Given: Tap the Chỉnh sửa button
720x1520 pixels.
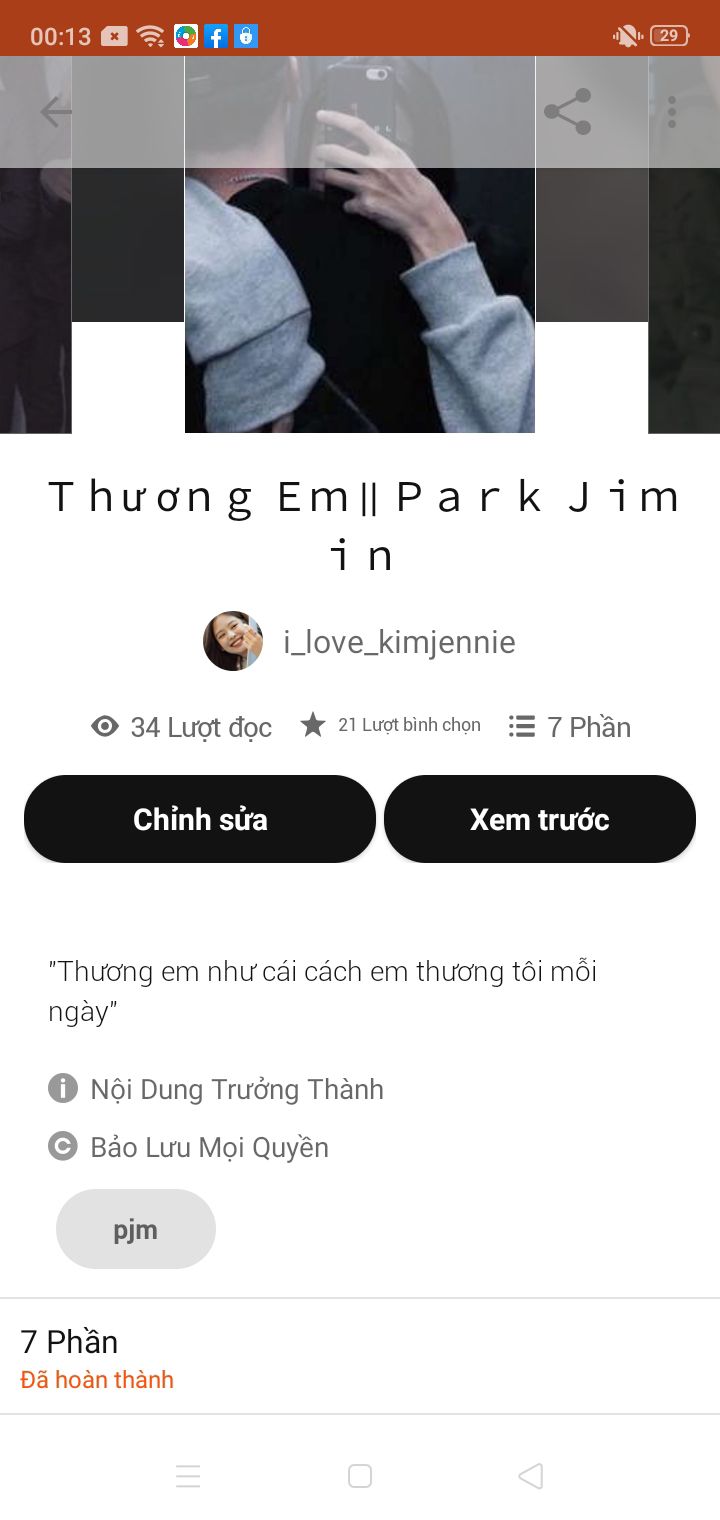Looking at the screenshot, I should (200, 819).
